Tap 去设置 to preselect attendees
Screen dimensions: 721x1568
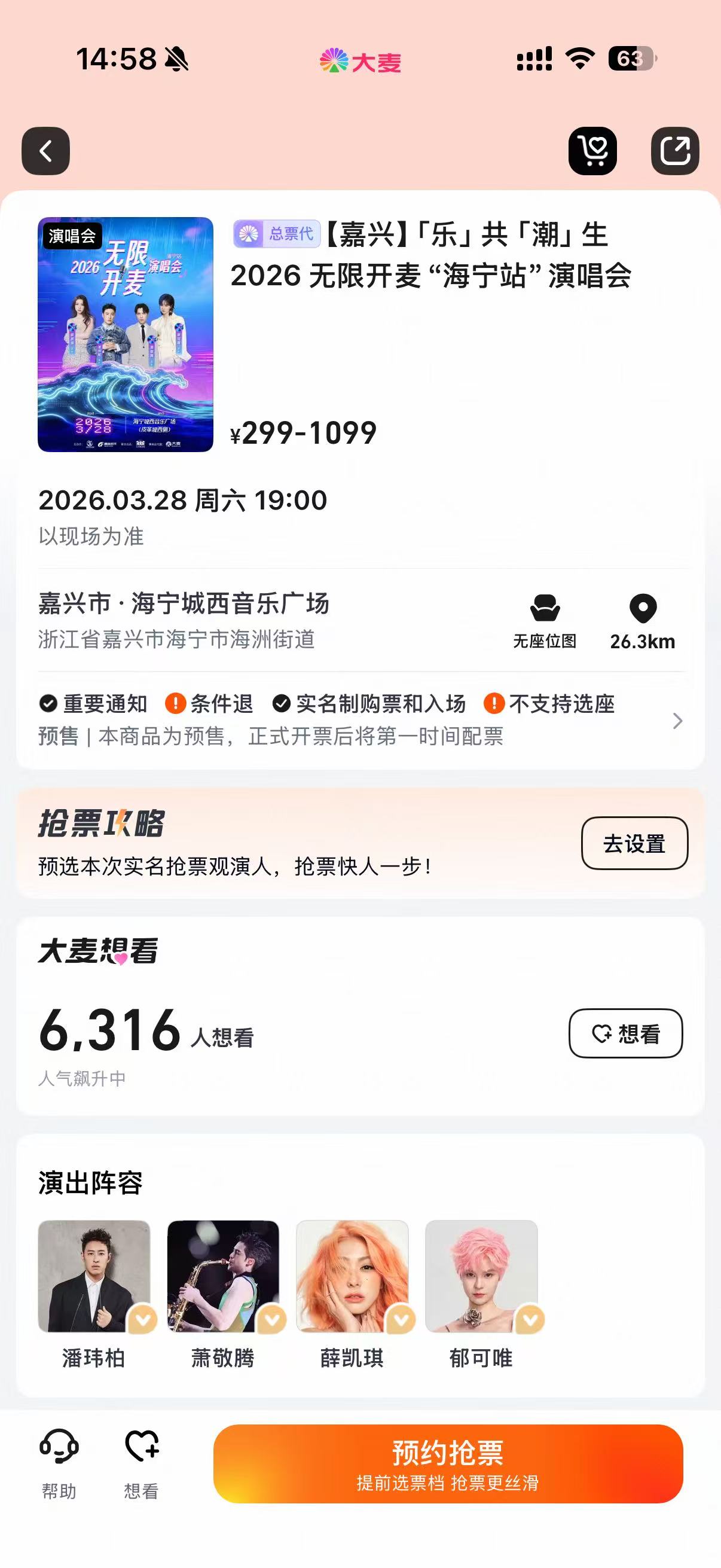[x=634, y=844]
